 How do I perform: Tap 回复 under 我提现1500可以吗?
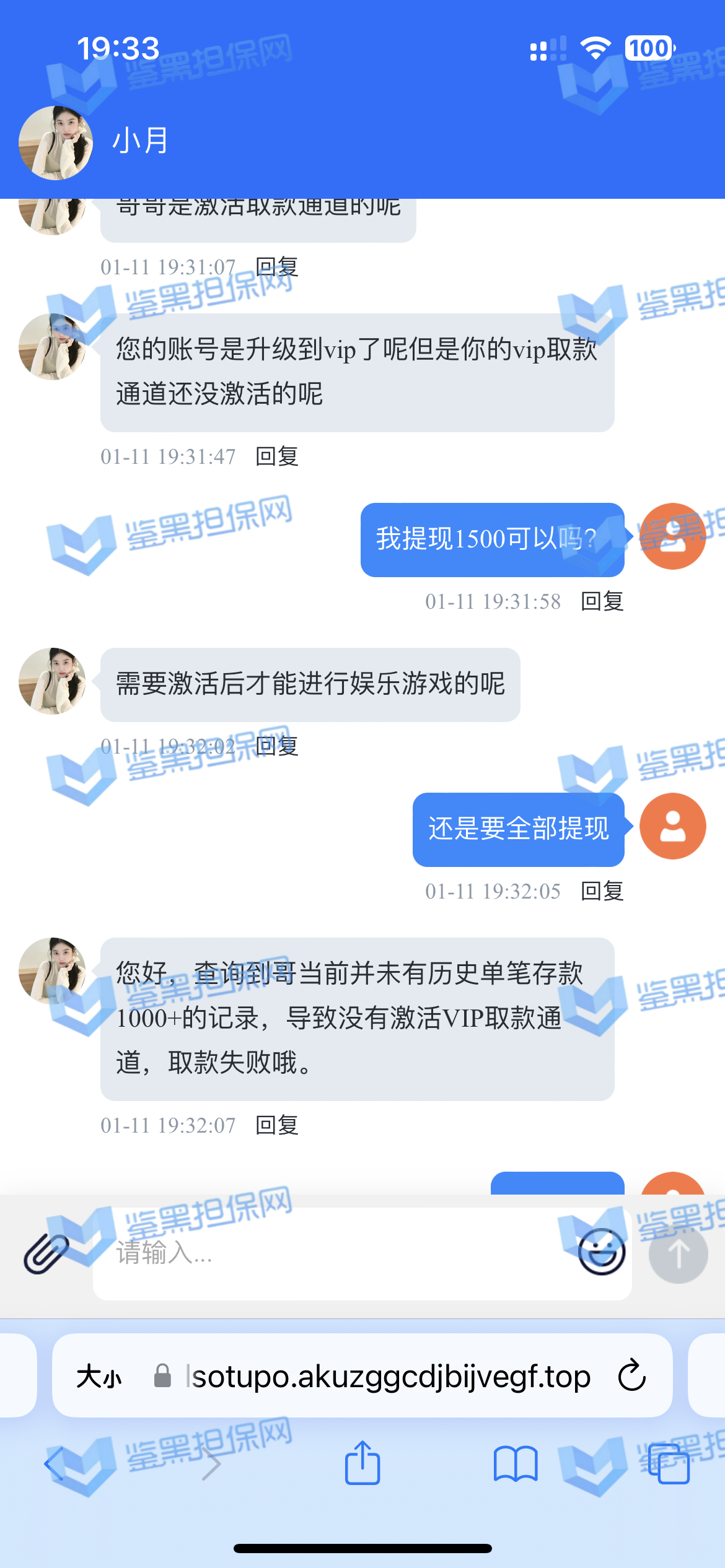(x=602, y=601)
